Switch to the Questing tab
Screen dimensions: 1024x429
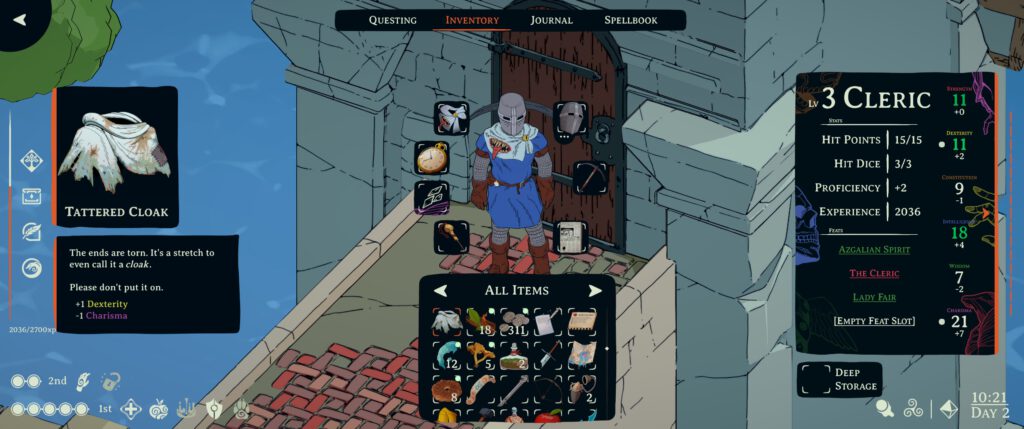pyautogui.click(x=392, y=20)
